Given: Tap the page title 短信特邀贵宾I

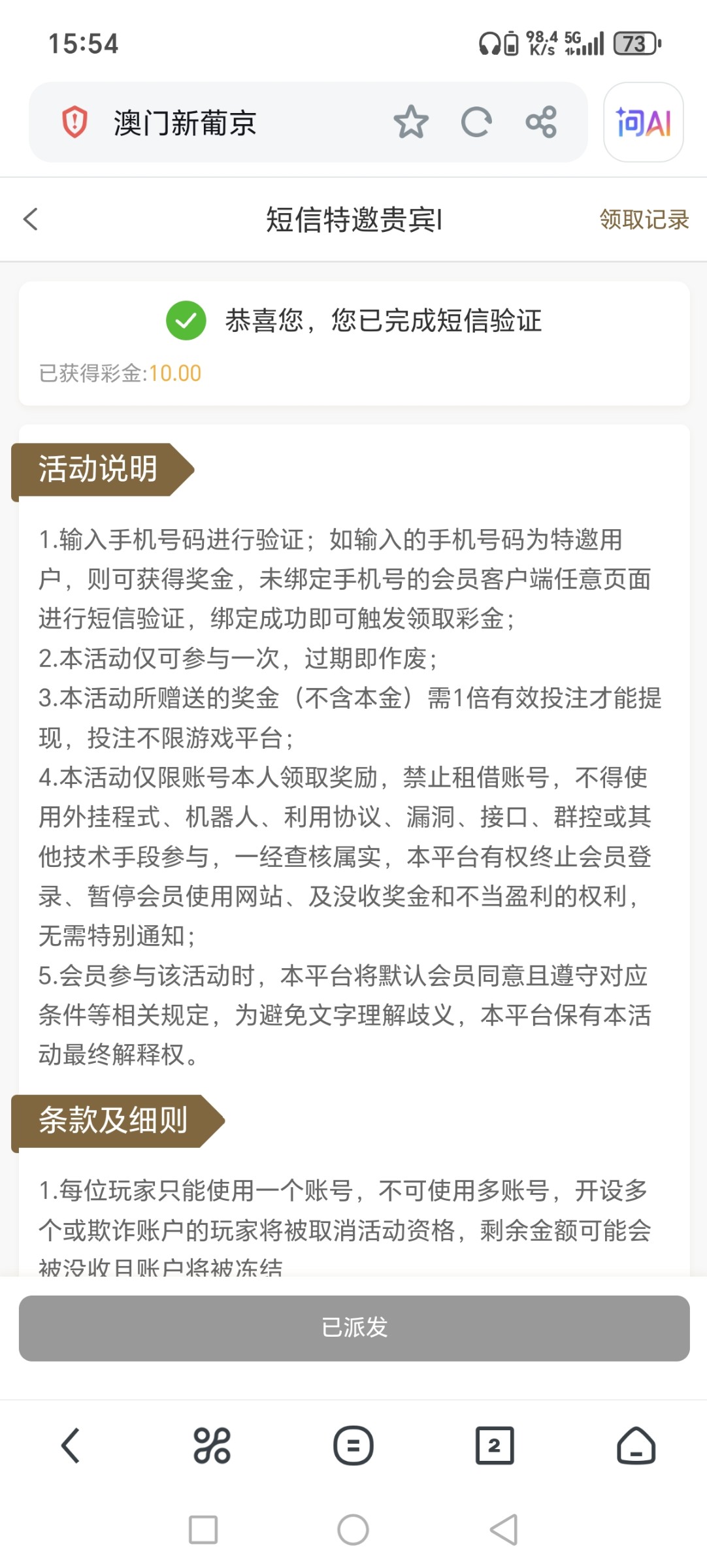Looking at the screenshot, I should (x=353, y=220).
